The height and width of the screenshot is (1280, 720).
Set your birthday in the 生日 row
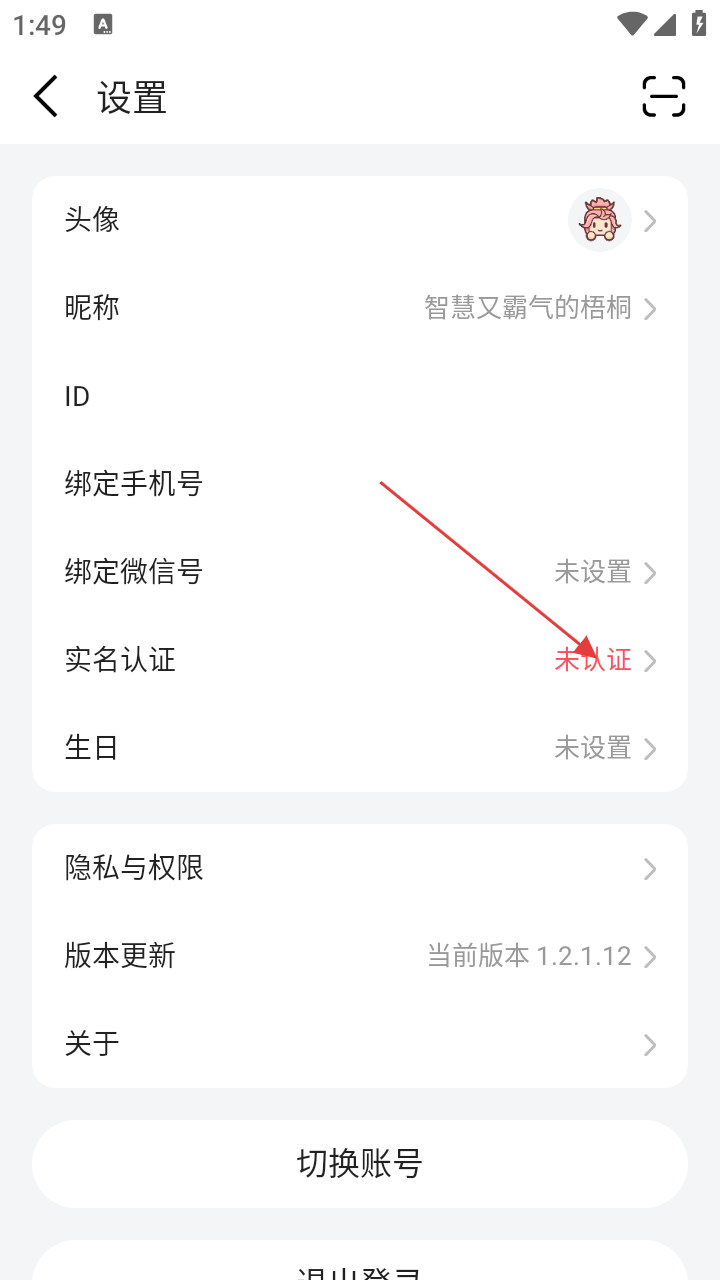(x=360, y=748)
